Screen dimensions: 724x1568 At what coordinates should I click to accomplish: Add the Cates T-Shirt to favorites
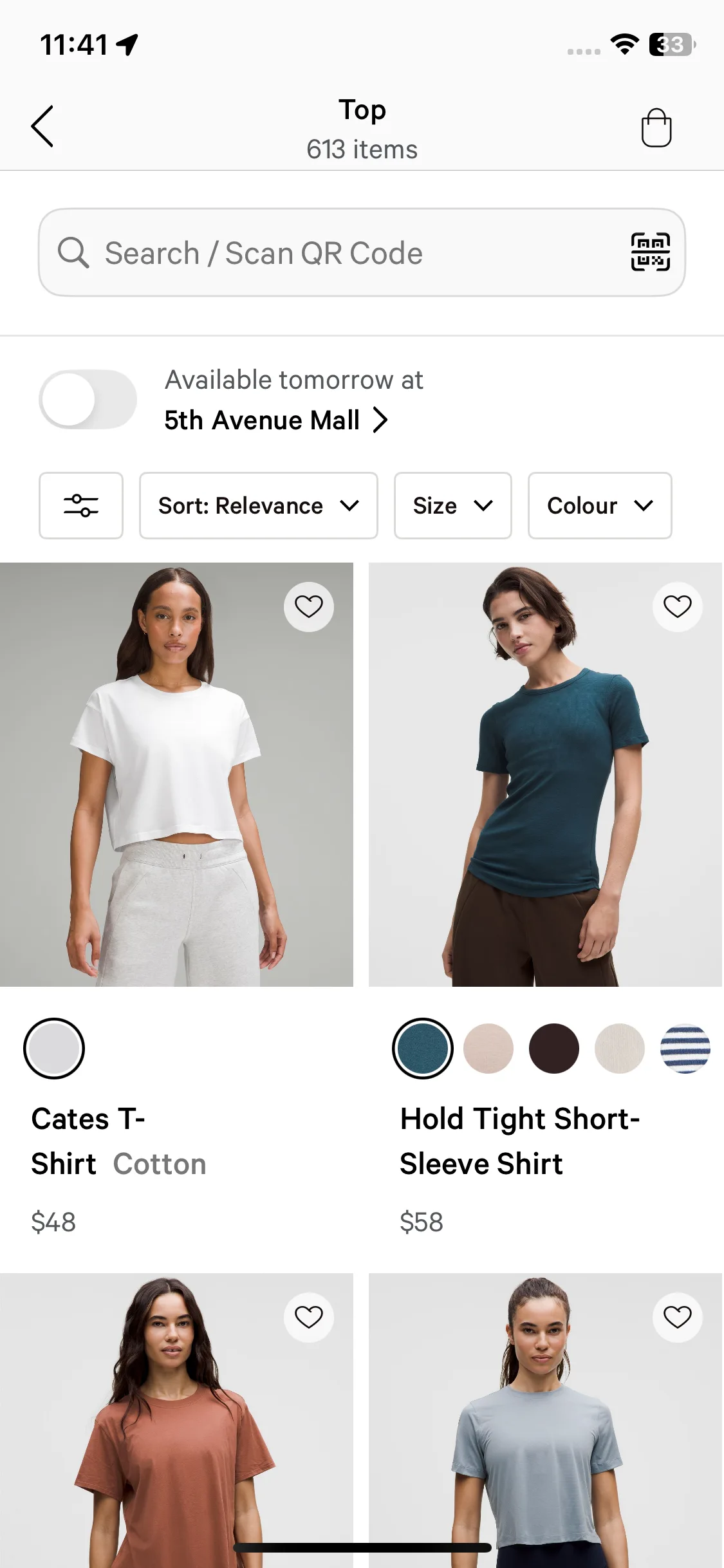tap(308, 606)
